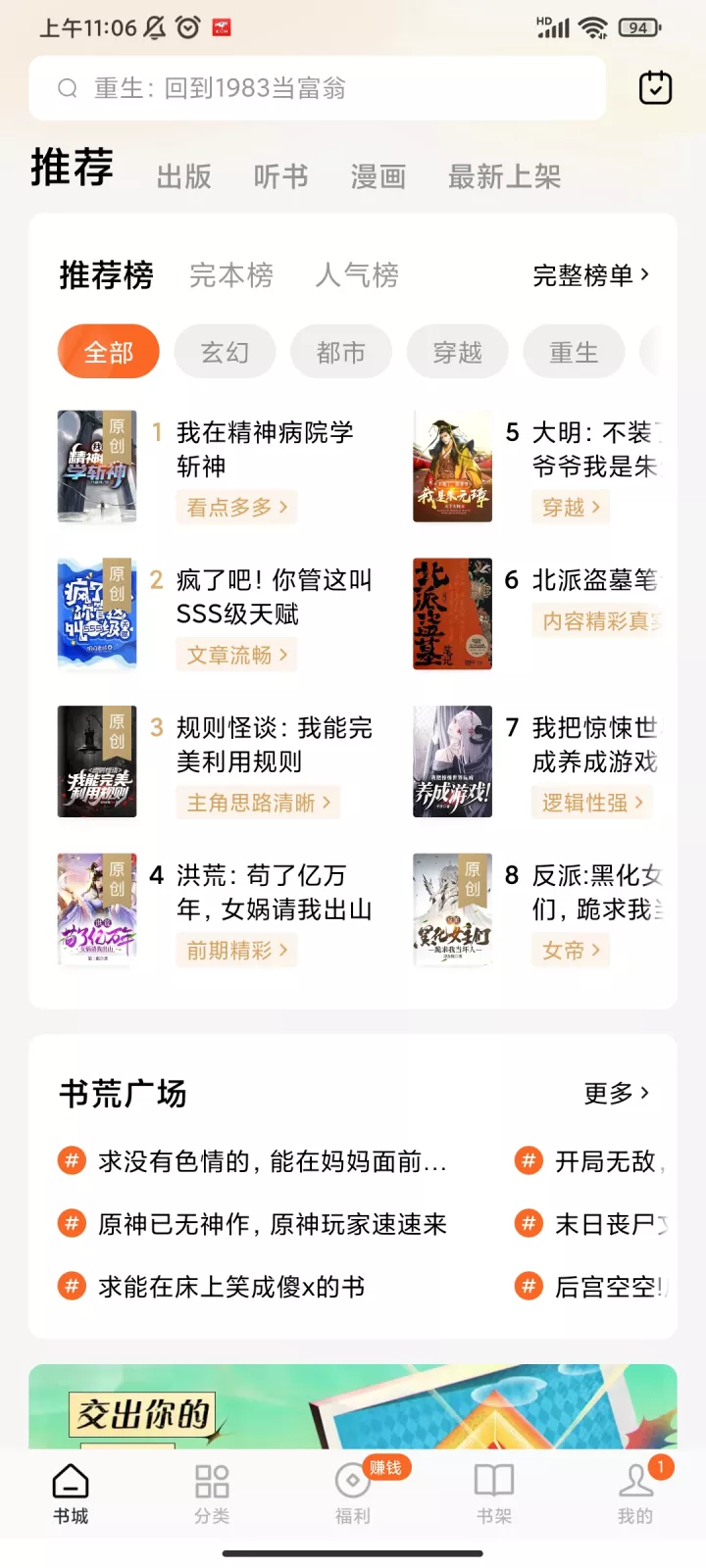Open topic 原神已无神作，原神玩家速速来

coord(272,1224)
